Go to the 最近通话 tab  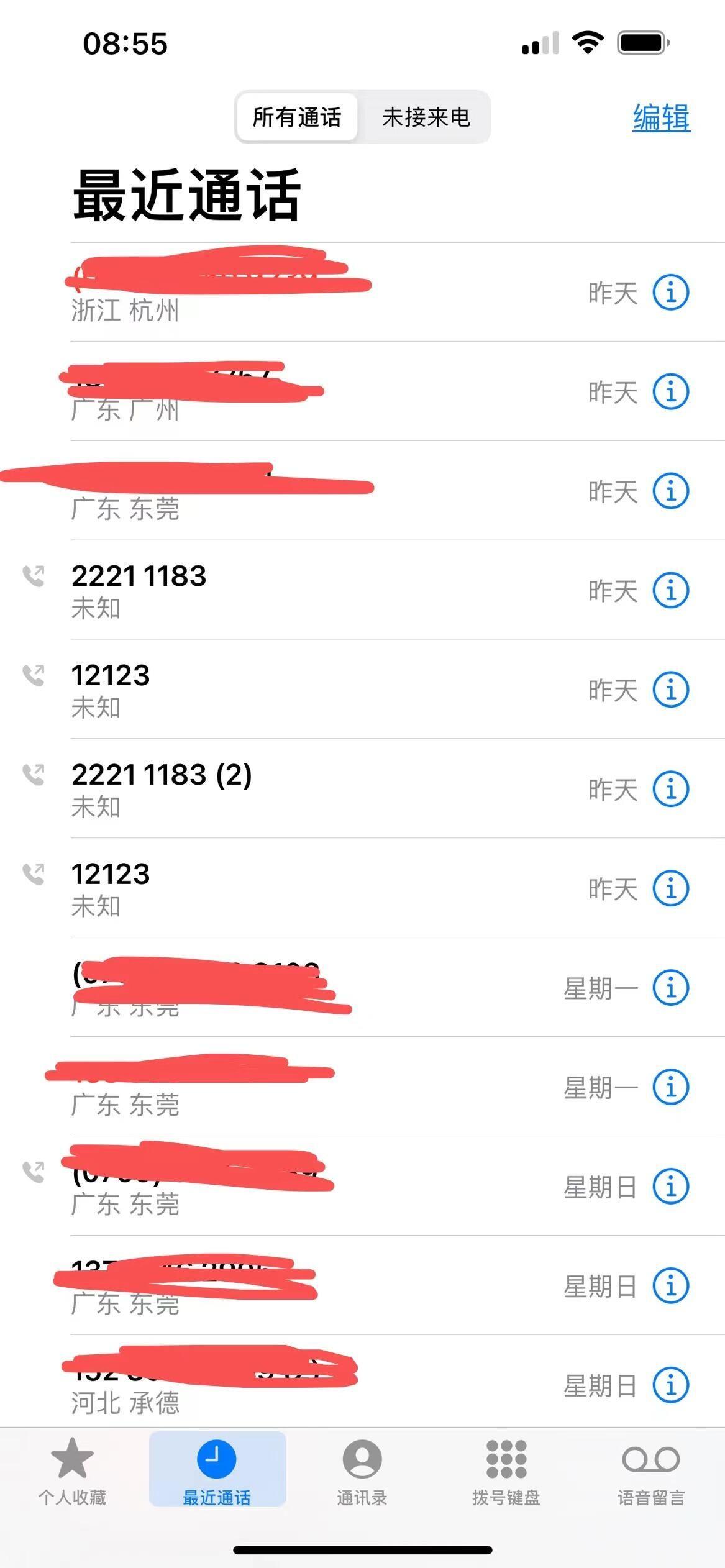217,1470
